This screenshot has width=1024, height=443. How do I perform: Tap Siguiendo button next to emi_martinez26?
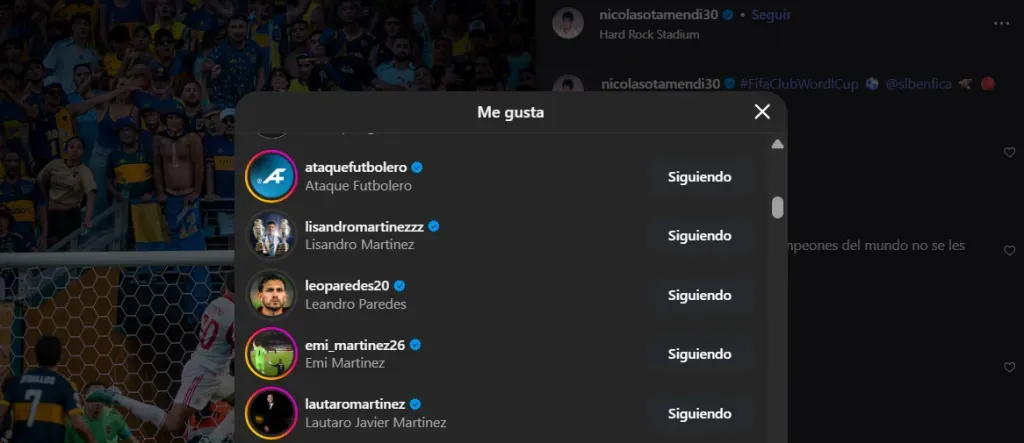click(x=700, y=354)
